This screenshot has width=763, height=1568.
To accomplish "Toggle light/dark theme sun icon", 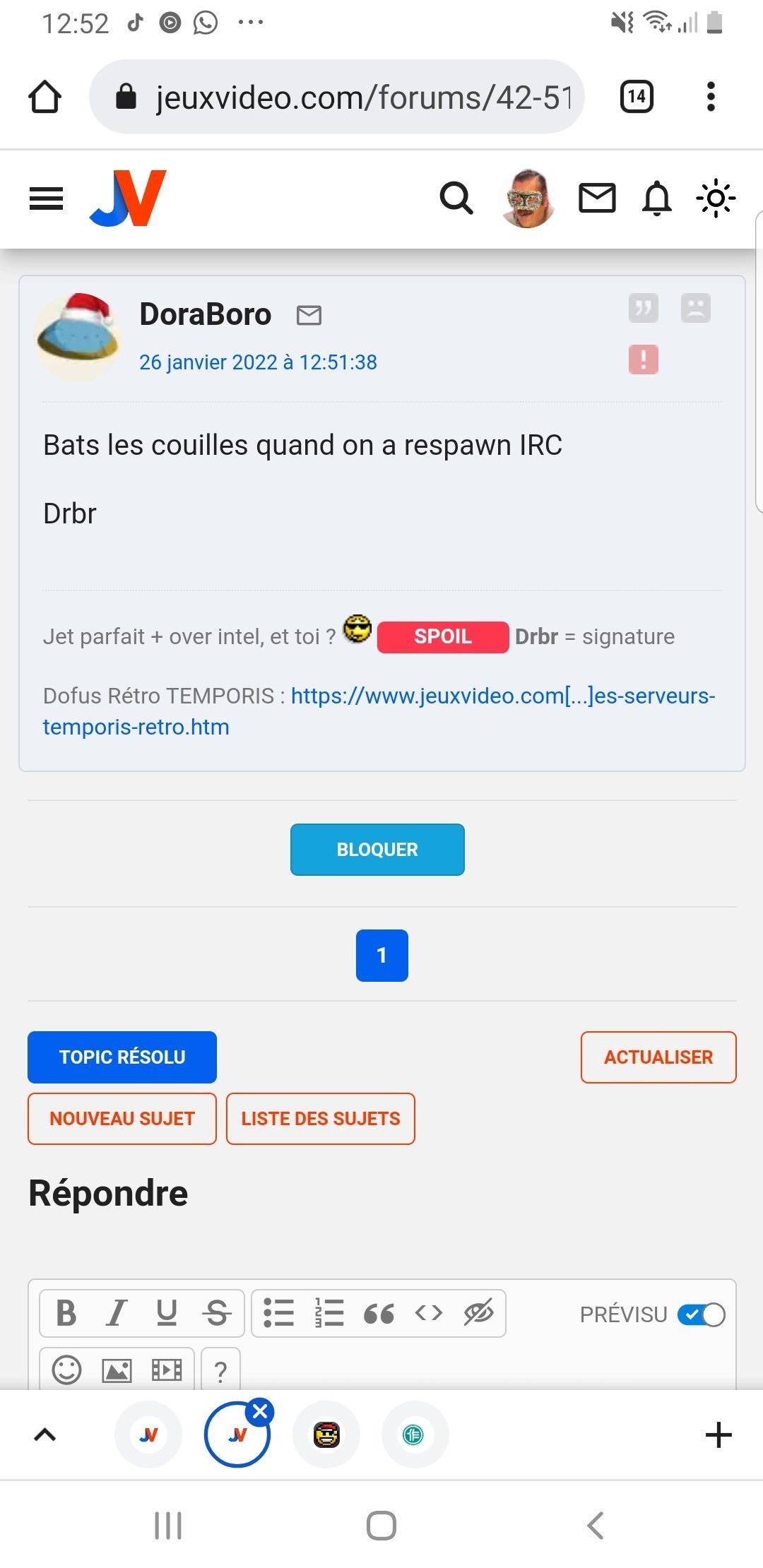I will click(716, 198).
